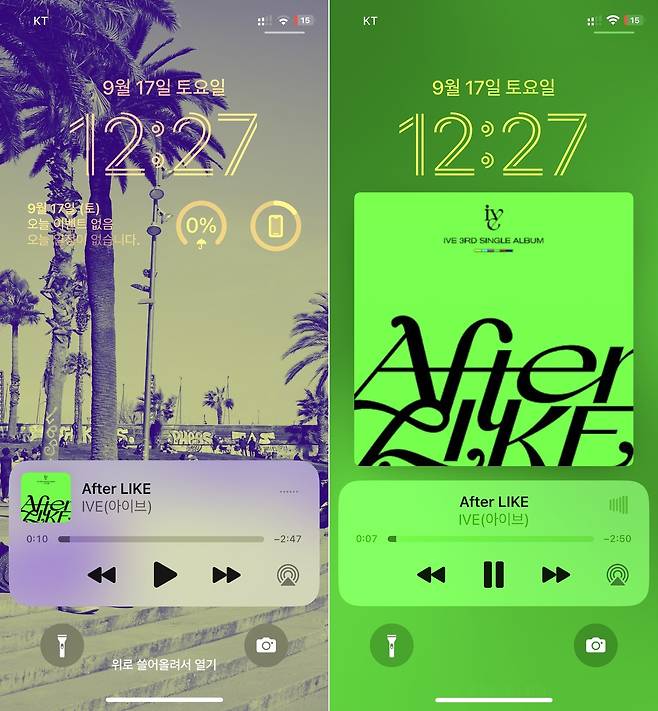The image size is (658, 711).
Task: Tap the small After LIKE album thumbnail
Action: 46,496
